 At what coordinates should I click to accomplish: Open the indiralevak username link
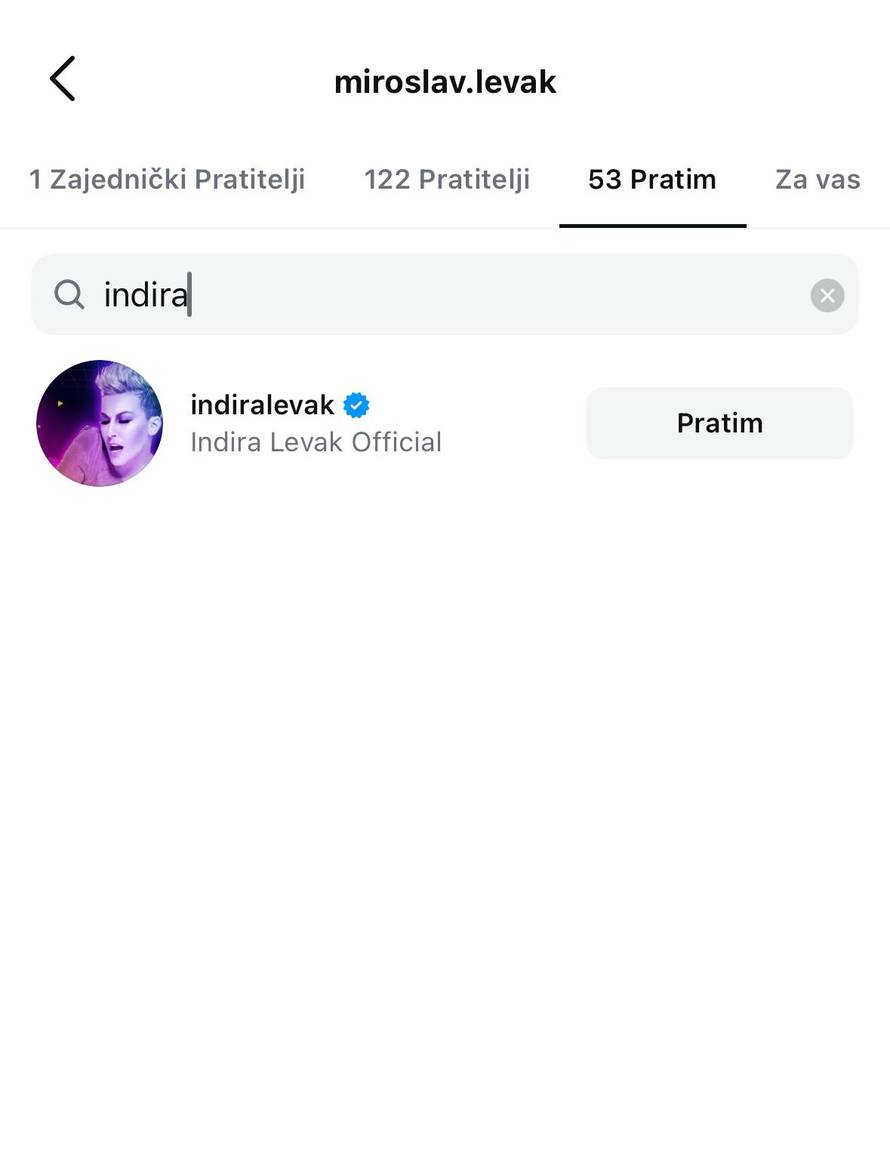pos(262,404)
